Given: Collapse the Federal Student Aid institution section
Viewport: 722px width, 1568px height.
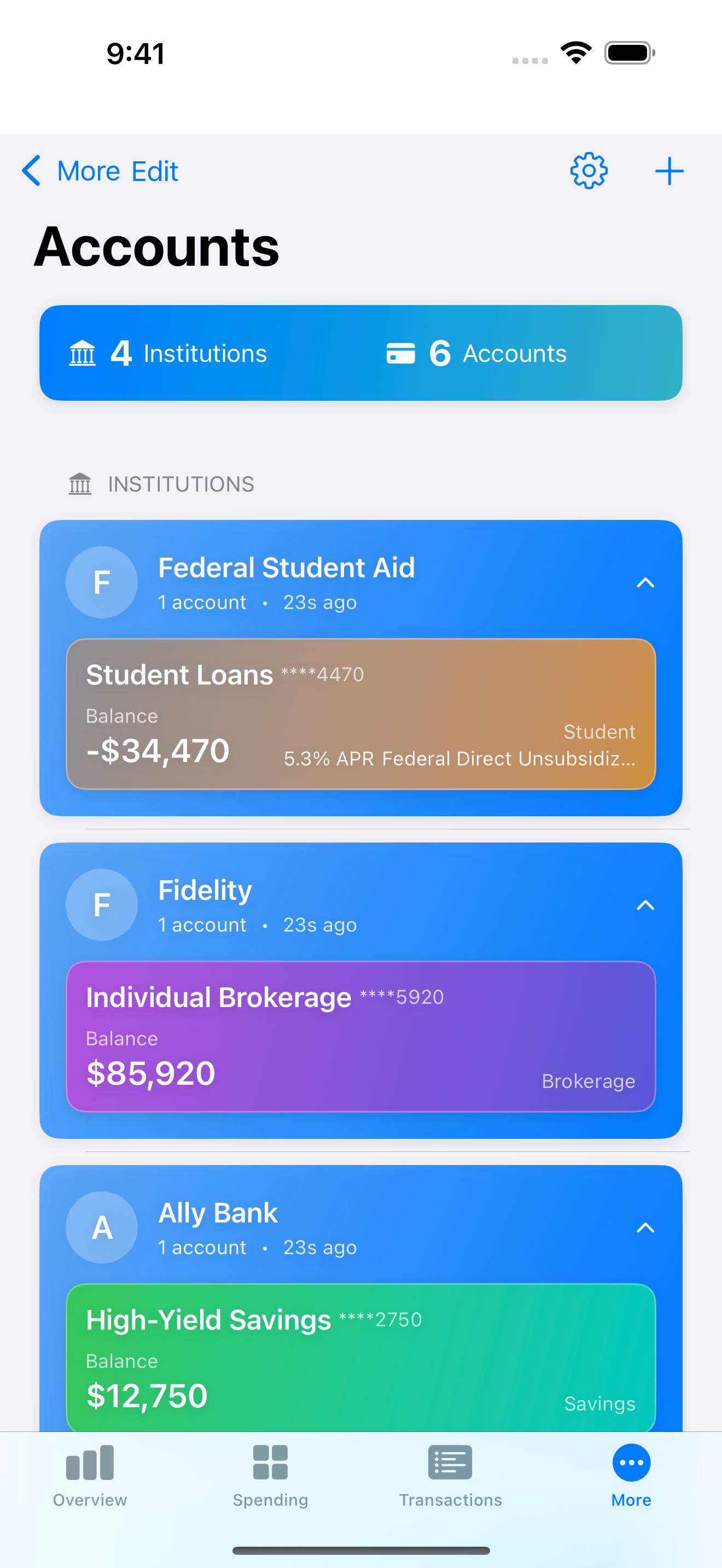Looking at the screenshot, I should tap(646, 582).
